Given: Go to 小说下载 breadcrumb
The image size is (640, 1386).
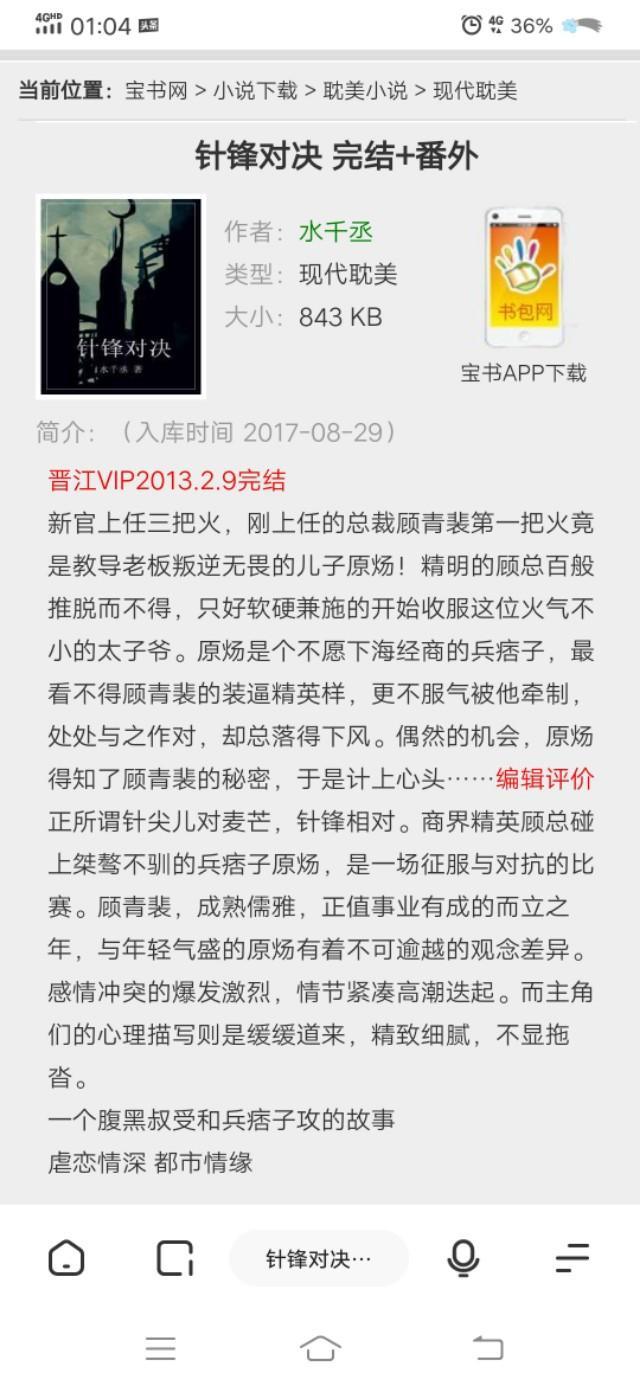Looking at the screenshot, I should click(x=254, y=91).
